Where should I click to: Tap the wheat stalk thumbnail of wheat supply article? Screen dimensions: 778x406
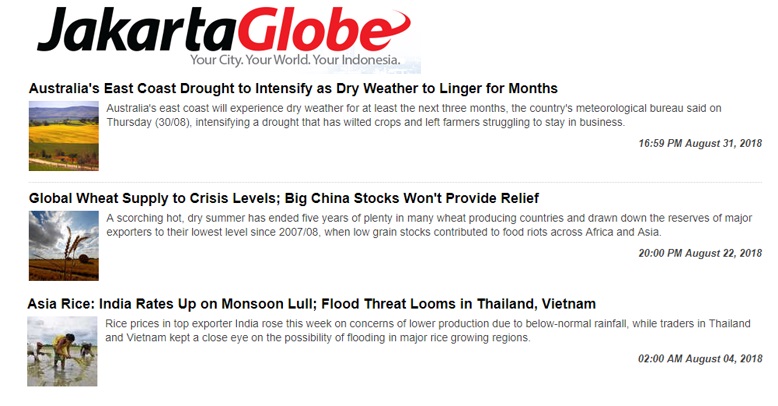63,245
